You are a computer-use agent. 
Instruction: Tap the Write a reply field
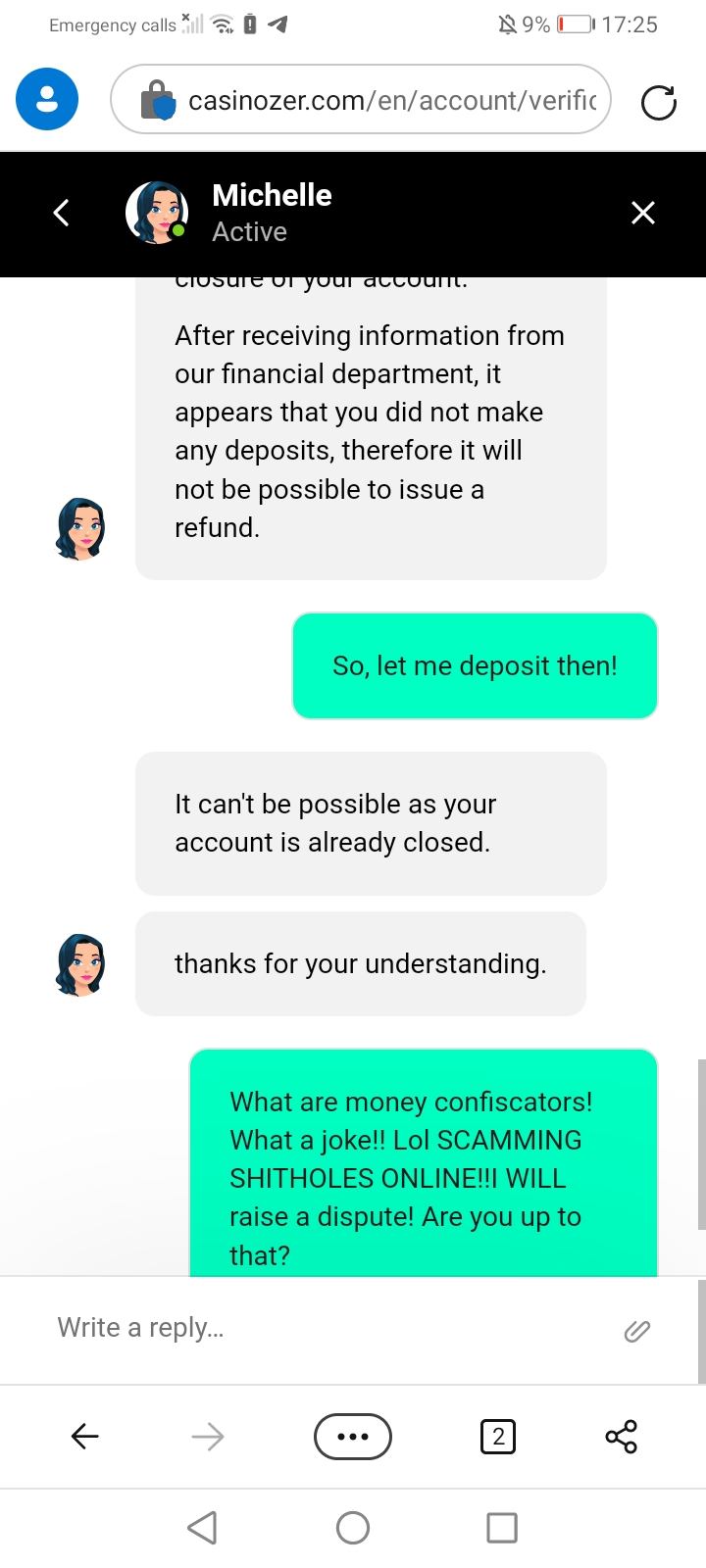(324, 1328)
